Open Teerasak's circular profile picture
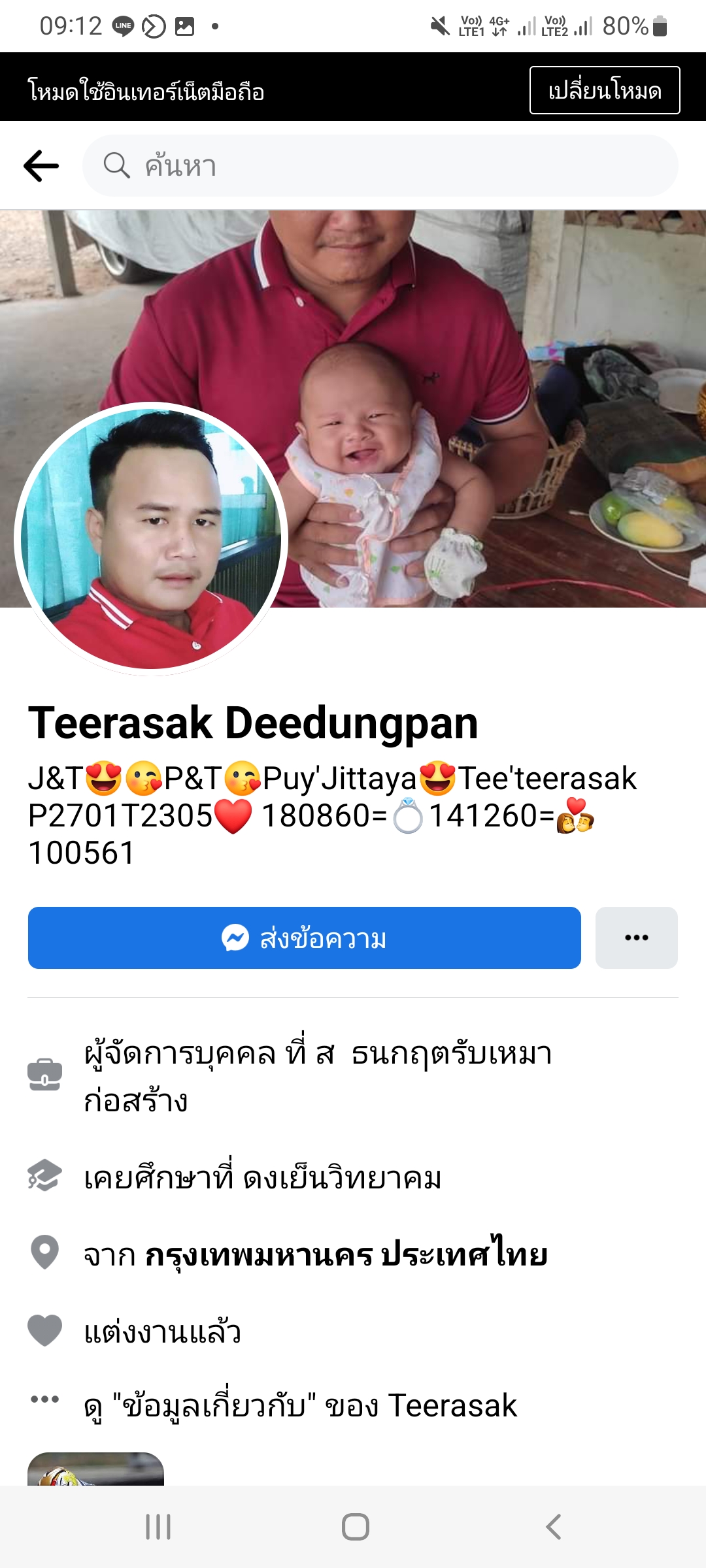This screenshot has width=706, height=1568. pyautogui.click(x=151, y=539)
